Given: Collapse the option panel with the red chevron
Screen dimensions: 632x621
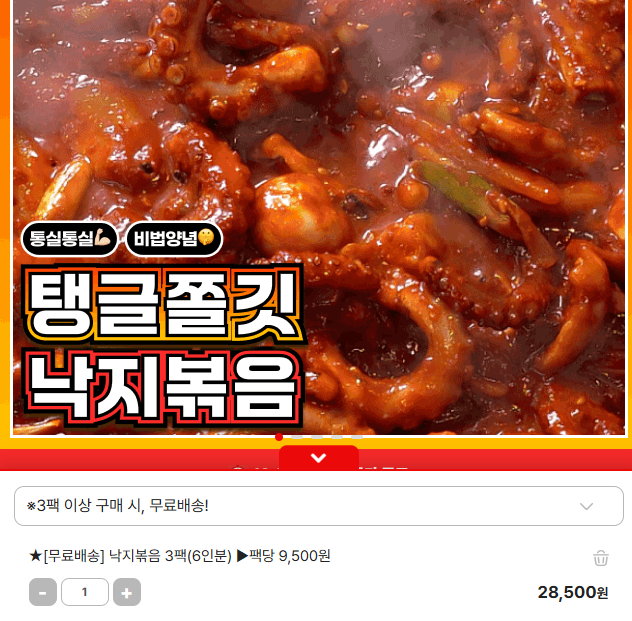Looking at the screenshot, I should click(x=318, y=458).
